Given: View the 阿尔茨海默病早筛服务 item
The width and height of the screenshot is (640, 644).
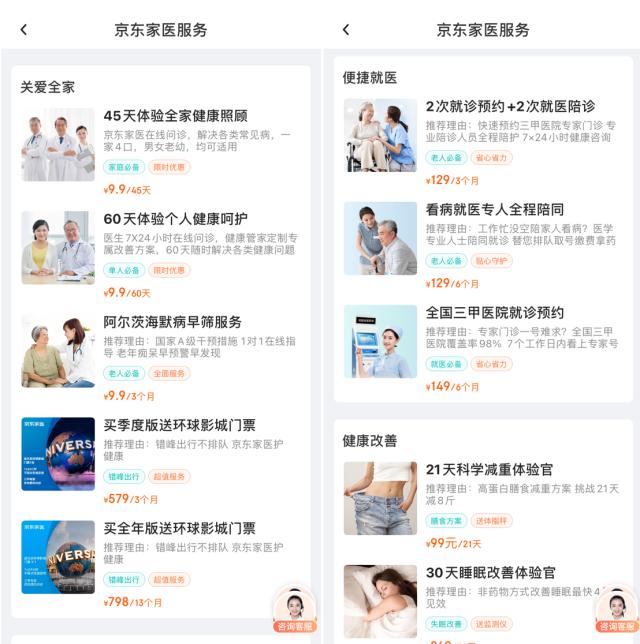Looking at the screenshot, I should tap(172, 322).
